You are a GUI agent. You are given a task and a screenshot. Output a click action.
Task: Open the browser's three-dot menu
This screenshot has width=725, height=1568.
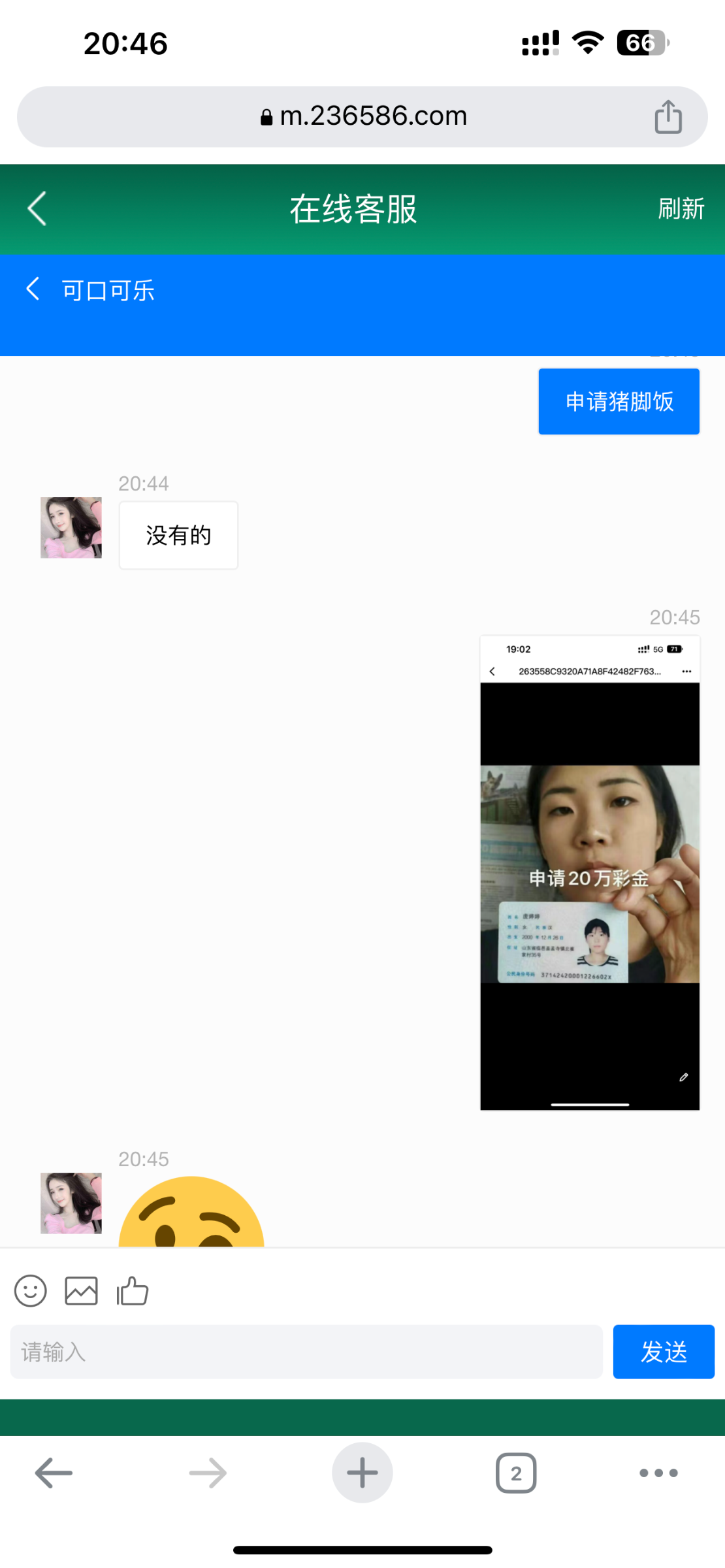coord(658,1473)
